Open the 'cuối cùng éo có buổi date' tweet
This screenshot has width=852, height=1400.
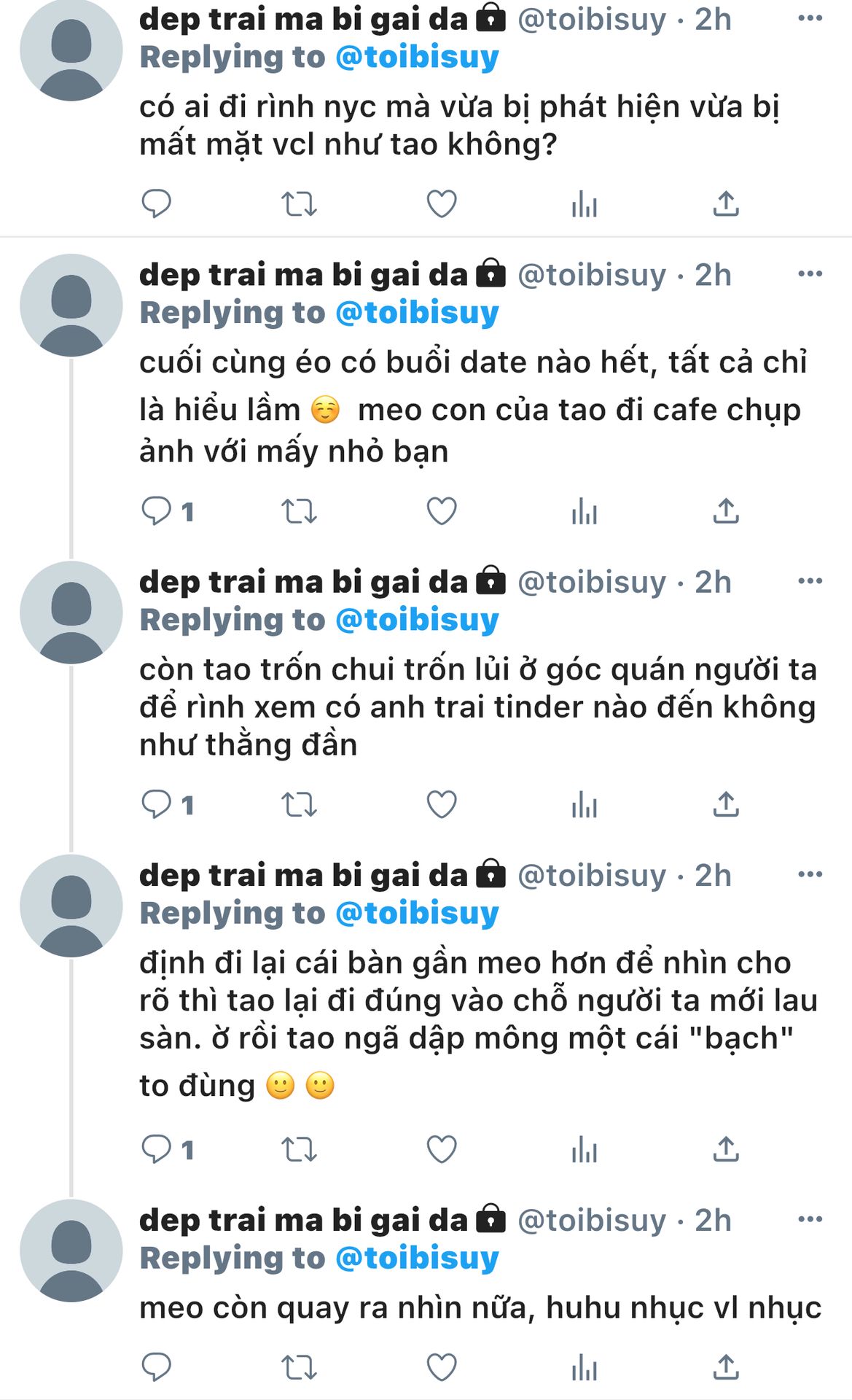click(474, 408)
